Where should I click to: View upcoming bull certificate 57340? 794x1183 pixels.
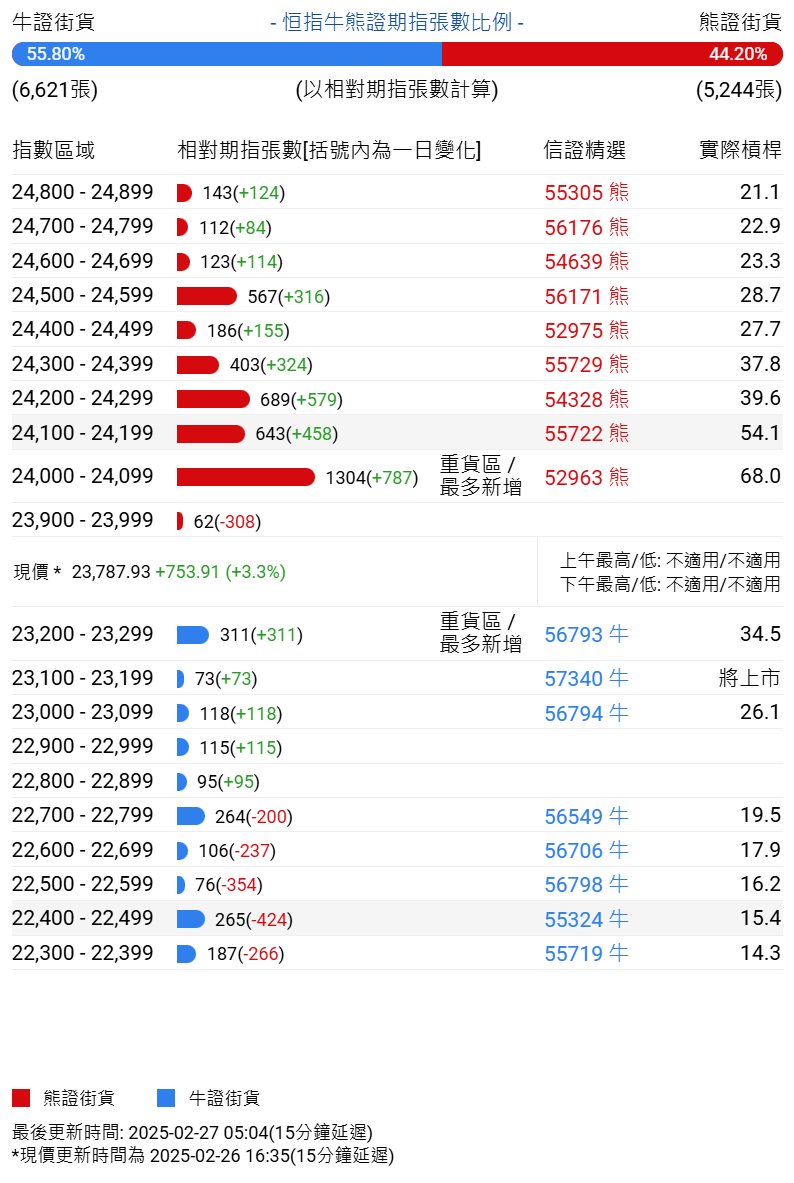(x=586, y=679)
